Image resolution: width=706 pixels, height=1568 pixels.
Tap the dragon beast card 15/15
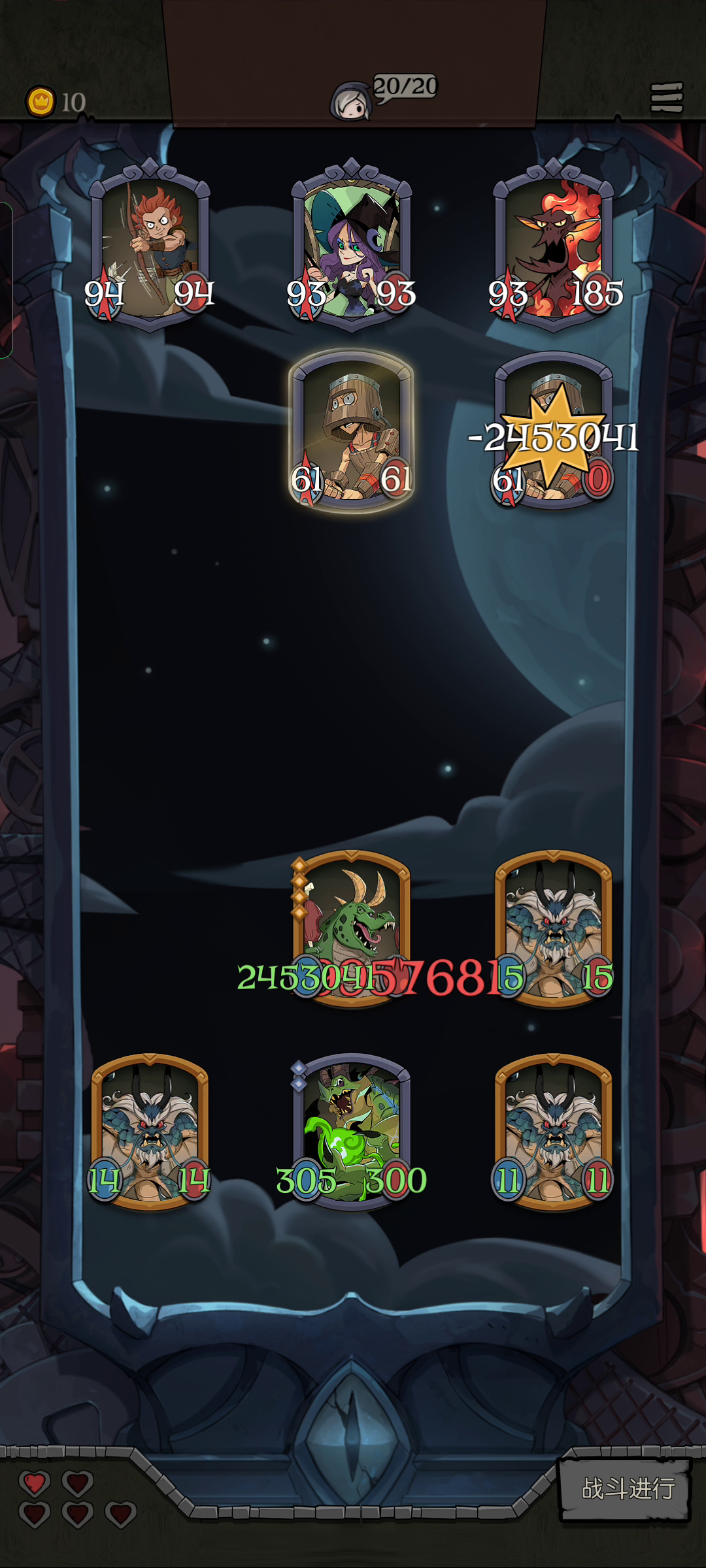point(554,928)
